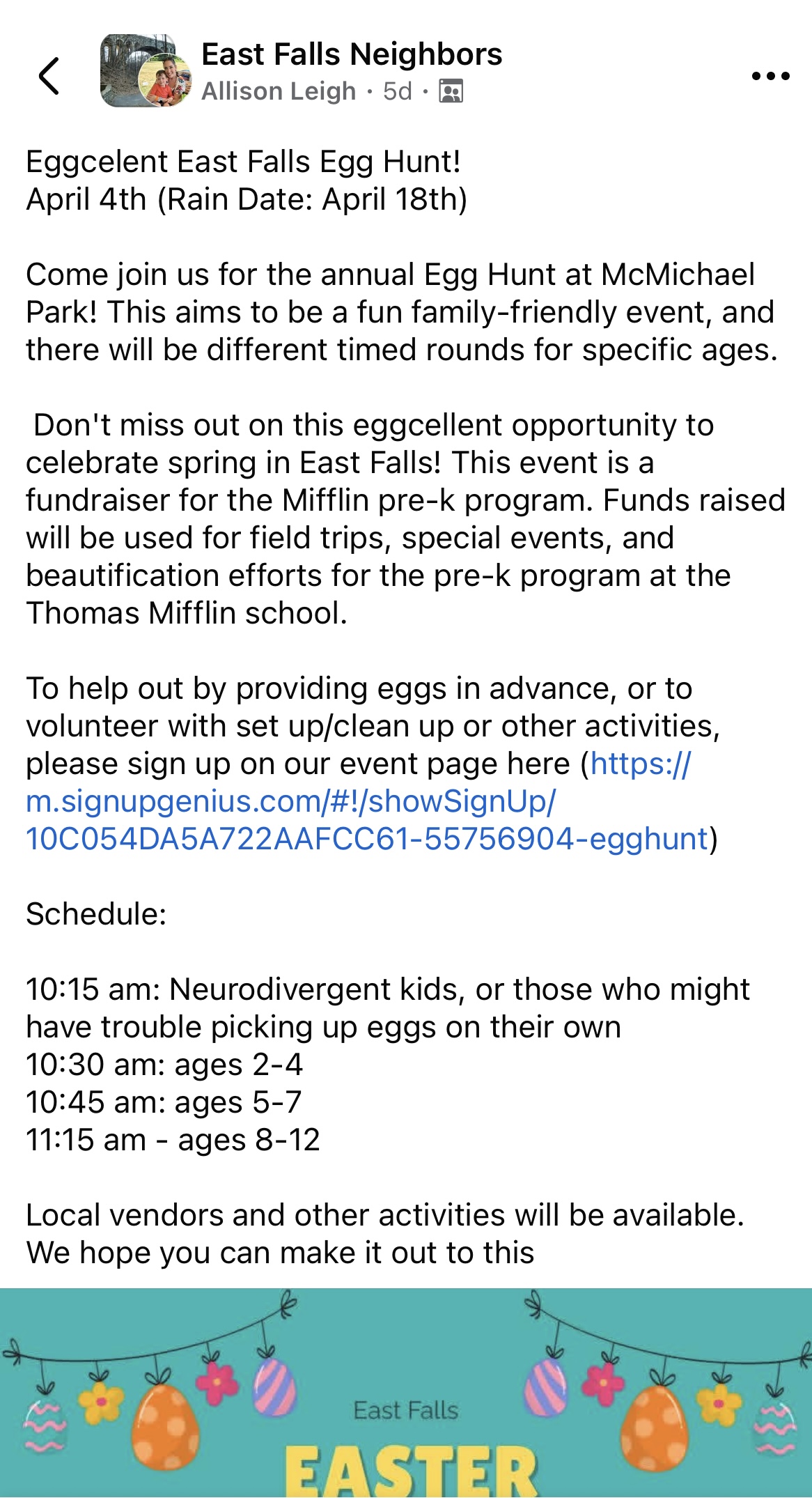
Task: Go back from this post
Action: coord(49,75)
